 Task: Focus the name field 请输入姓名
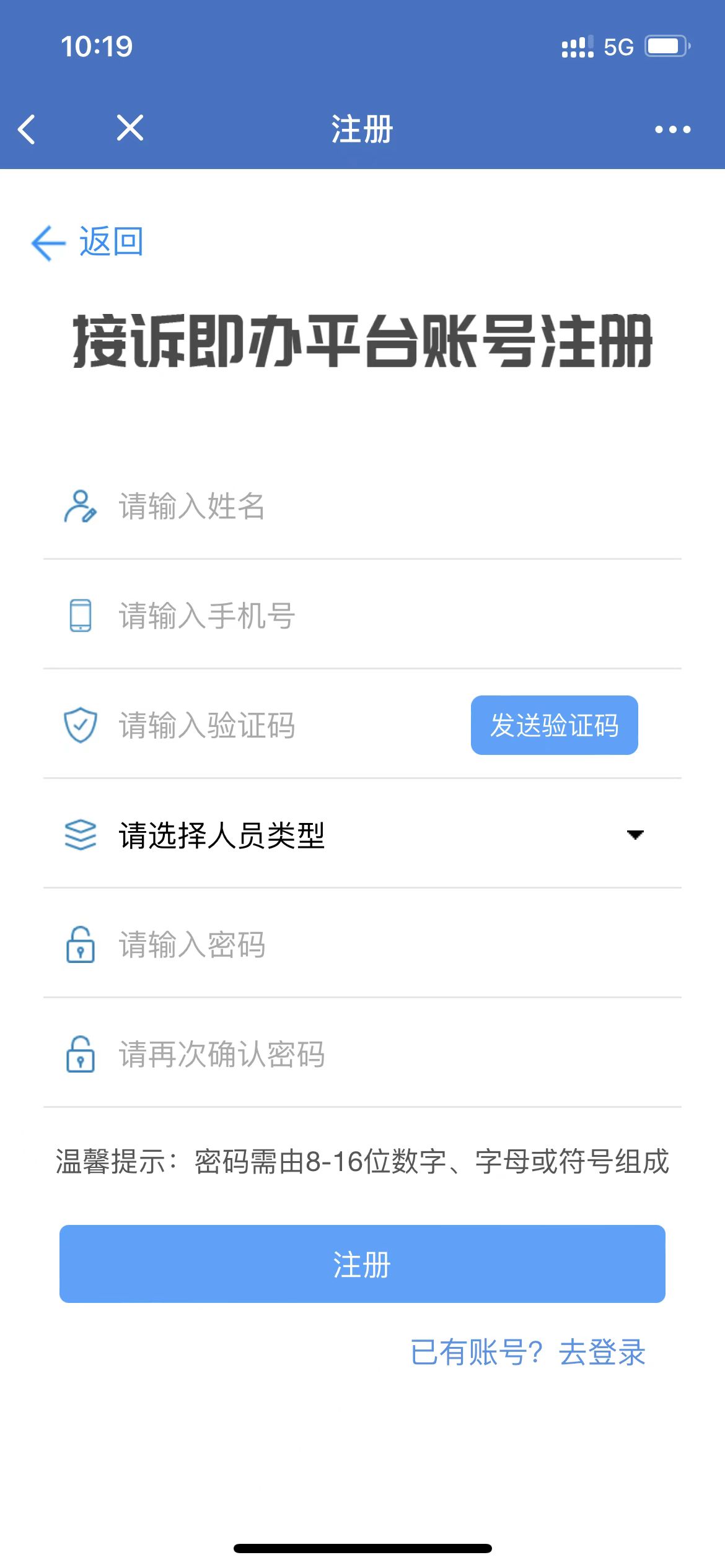tap(372, 507)
